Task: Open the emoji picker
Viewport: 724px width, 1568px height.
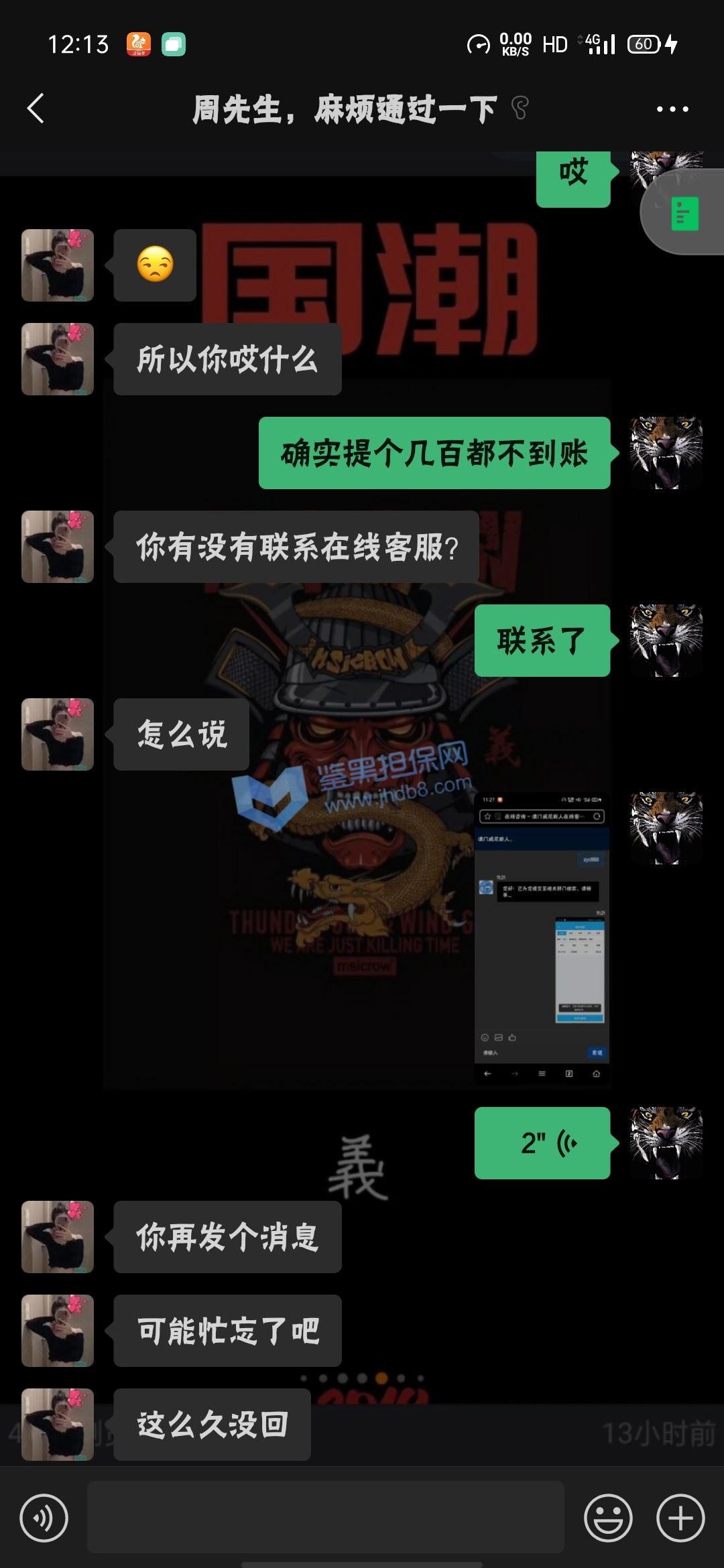Action: pos(608,1518)
